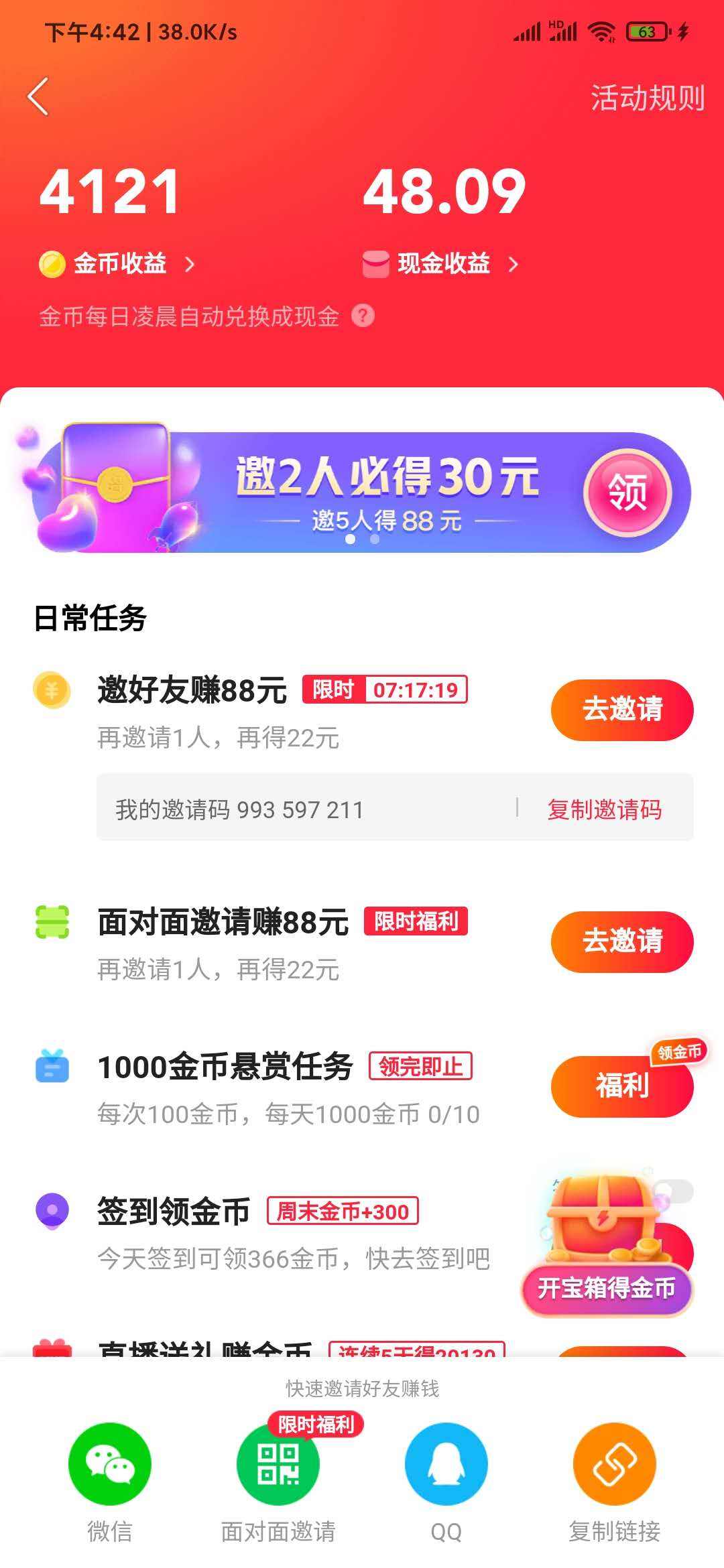Screen dimensions: 724x1568
Task: Tap the gold coin 金币收益 icon
Action: tap(54, 264)
